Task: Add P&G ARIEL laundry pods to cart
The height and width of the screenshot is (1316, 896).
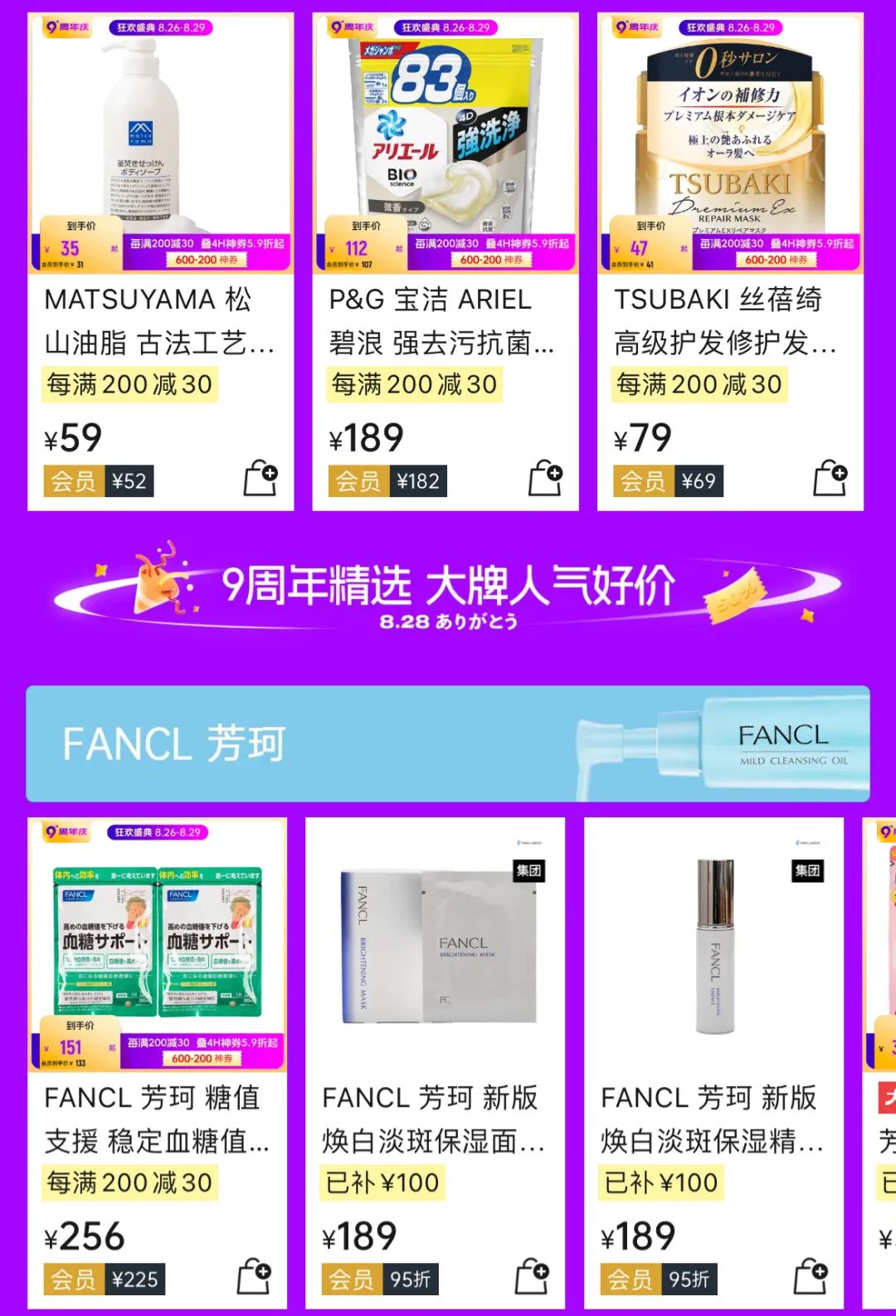Action: 546,478
